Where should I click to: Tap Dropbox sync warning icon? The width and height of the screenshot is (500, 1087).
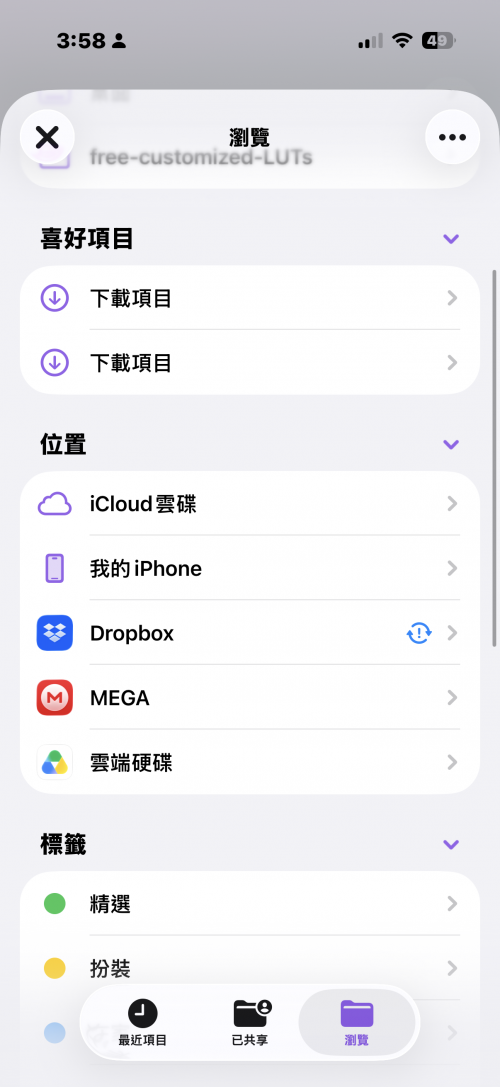pyautogui.click(x=419, y=633)
